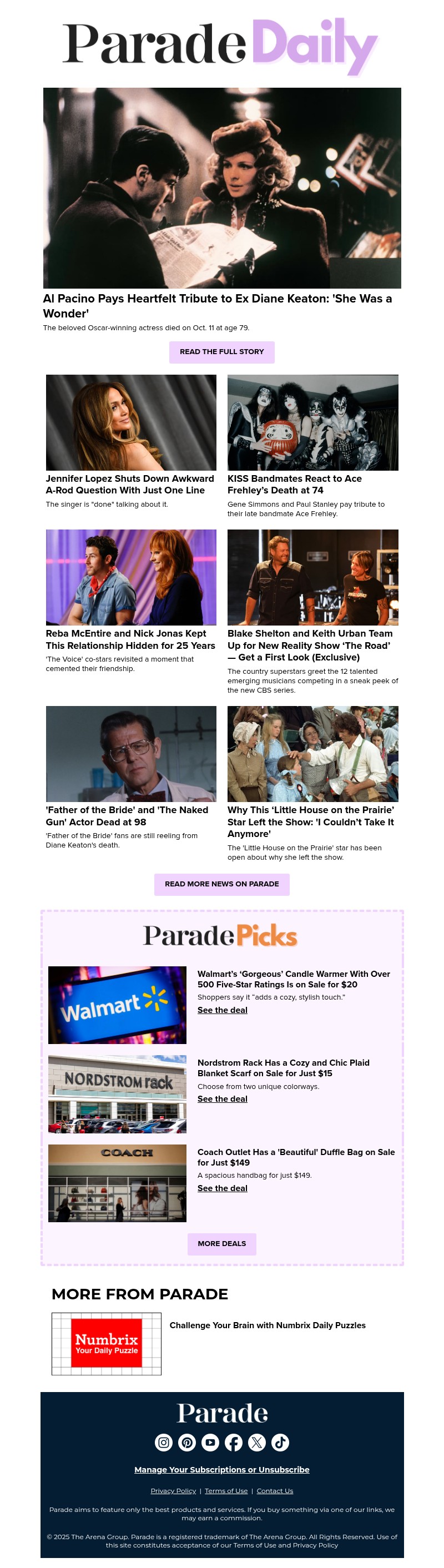Open Parade's Pinterest profile
Image resolution: width=444 pixels, height=1568 pixels.
tap(187, 1442)
